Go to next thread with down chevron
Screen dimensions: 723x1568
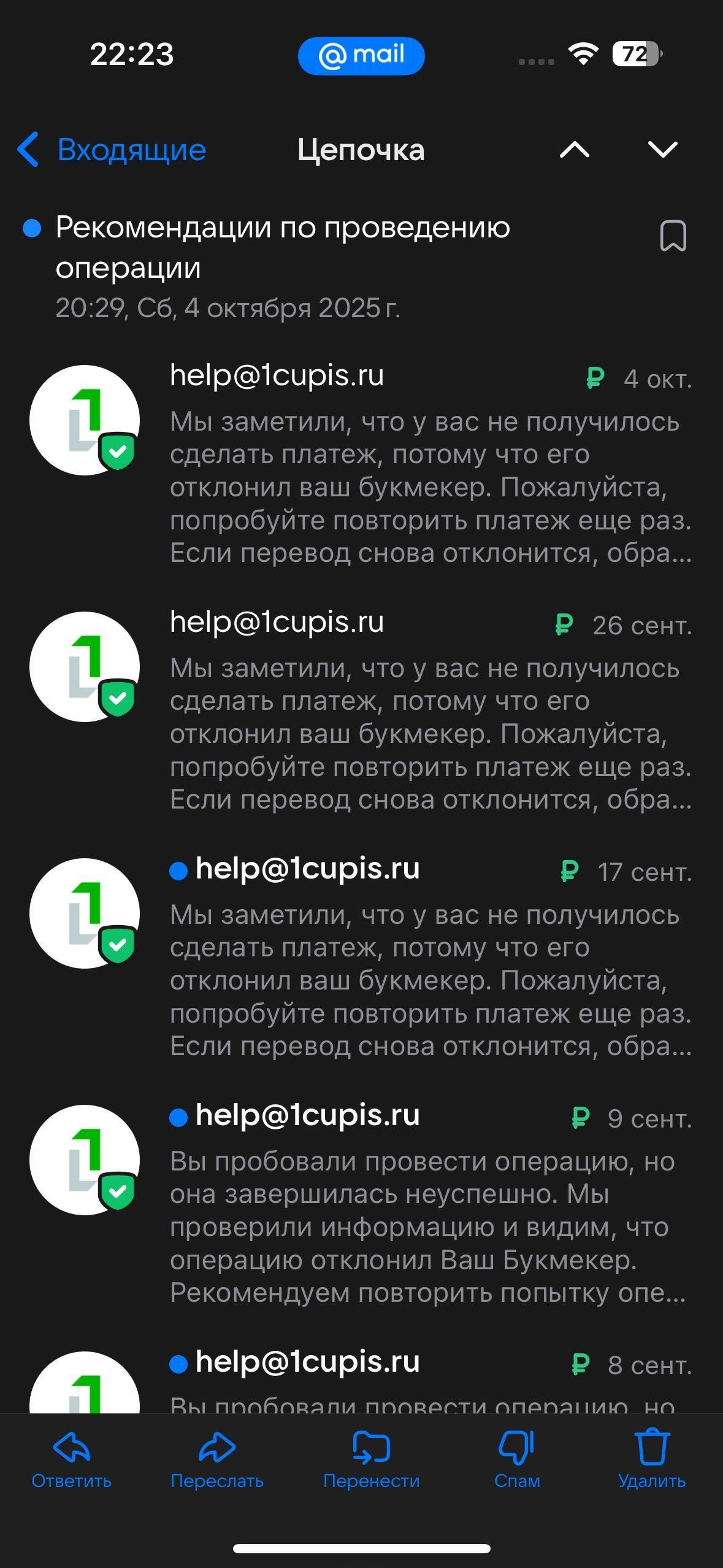(x=662, y=150)
